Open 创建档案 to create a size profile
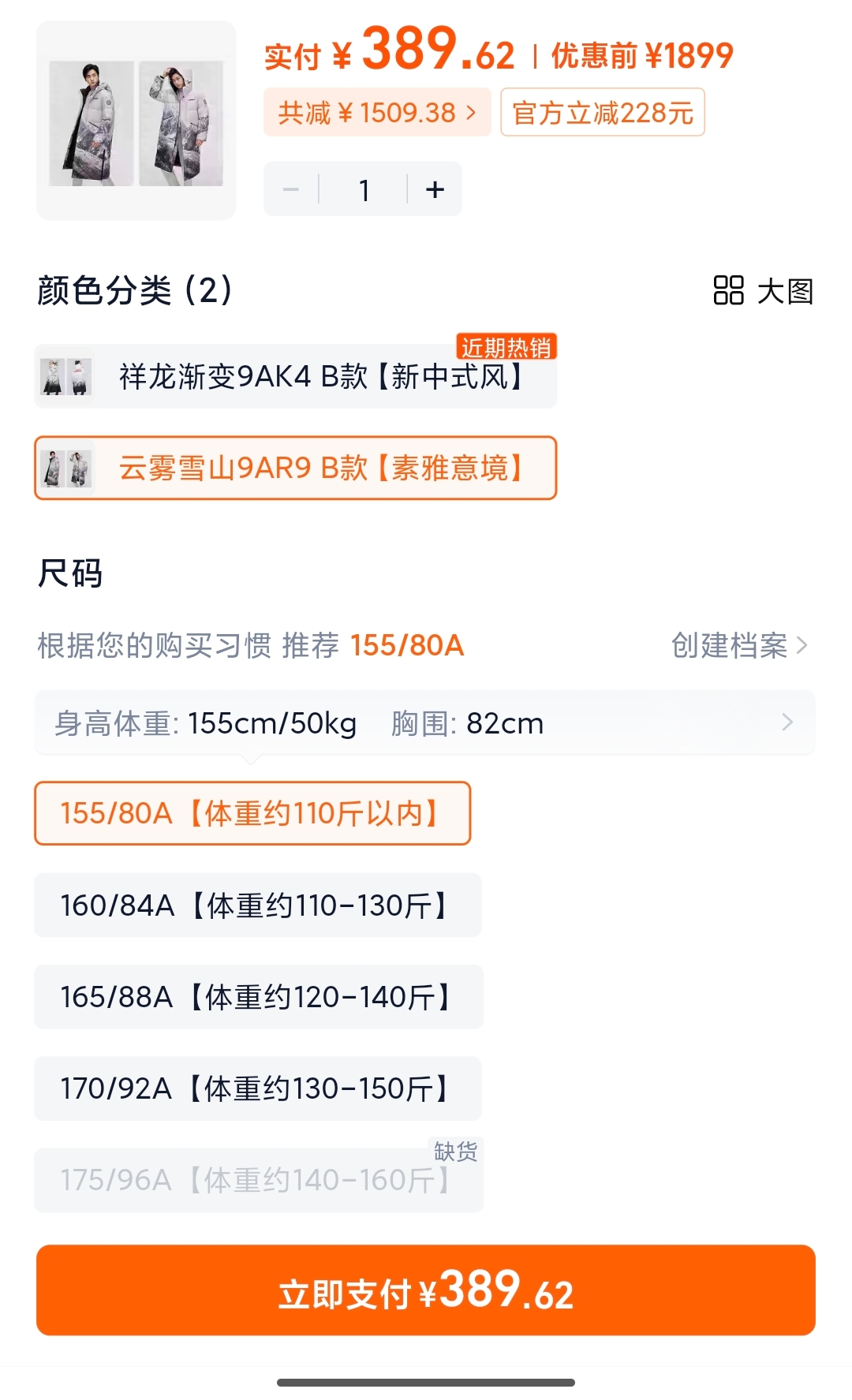Image resolution: width=852 pixels, height=1400 pixels. tap(740, 645)
